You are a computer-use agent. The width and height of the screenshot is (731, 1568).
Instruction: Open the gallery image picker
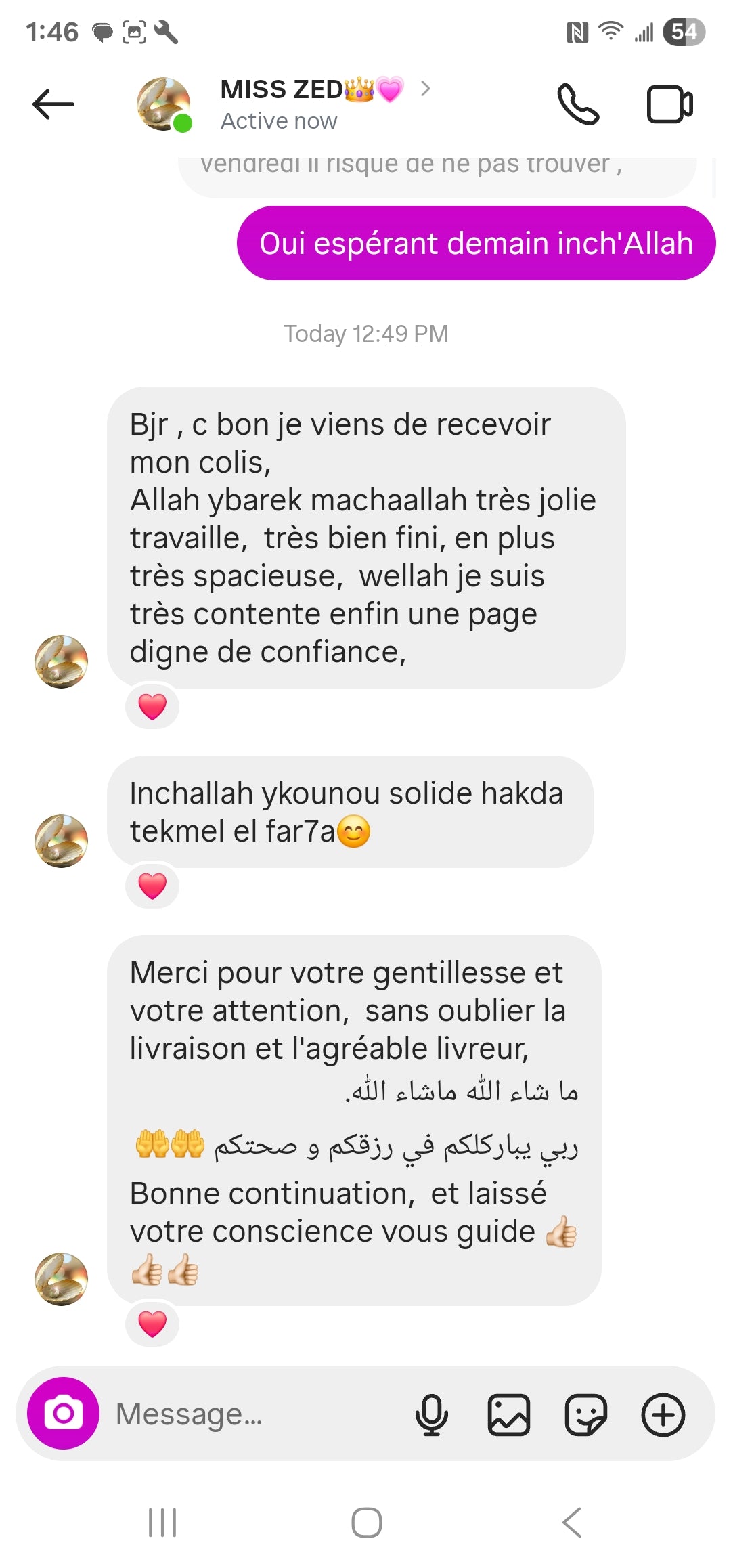pos(509,1414)
